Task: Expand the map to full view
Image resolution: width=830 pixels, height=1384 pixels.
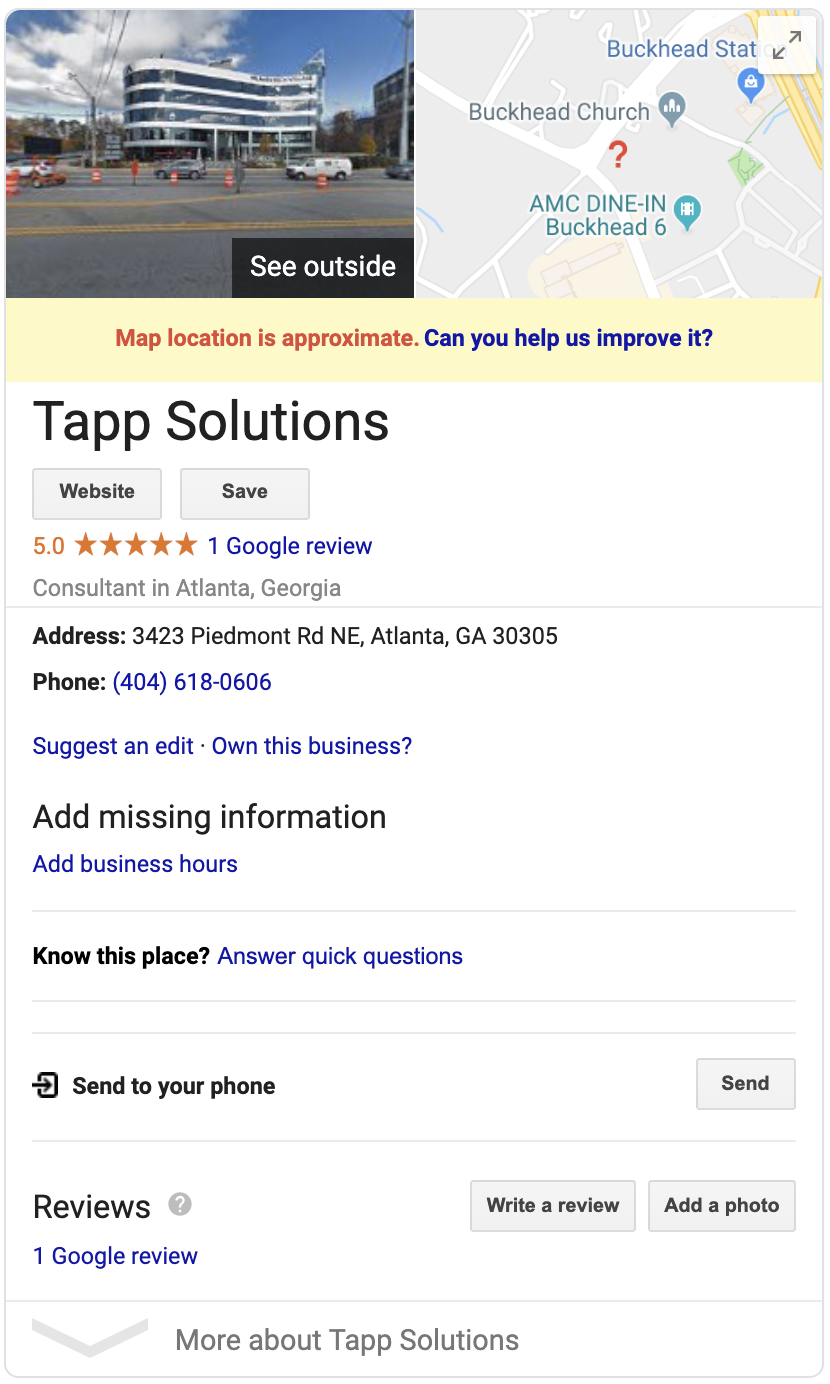Action: pos(788,45)
